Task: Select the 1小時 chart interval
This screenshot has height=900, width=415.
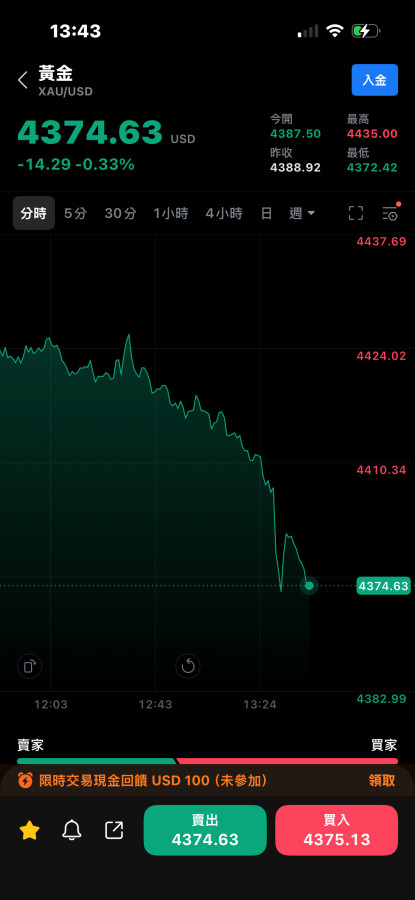Action: click(x=170, y=214)
